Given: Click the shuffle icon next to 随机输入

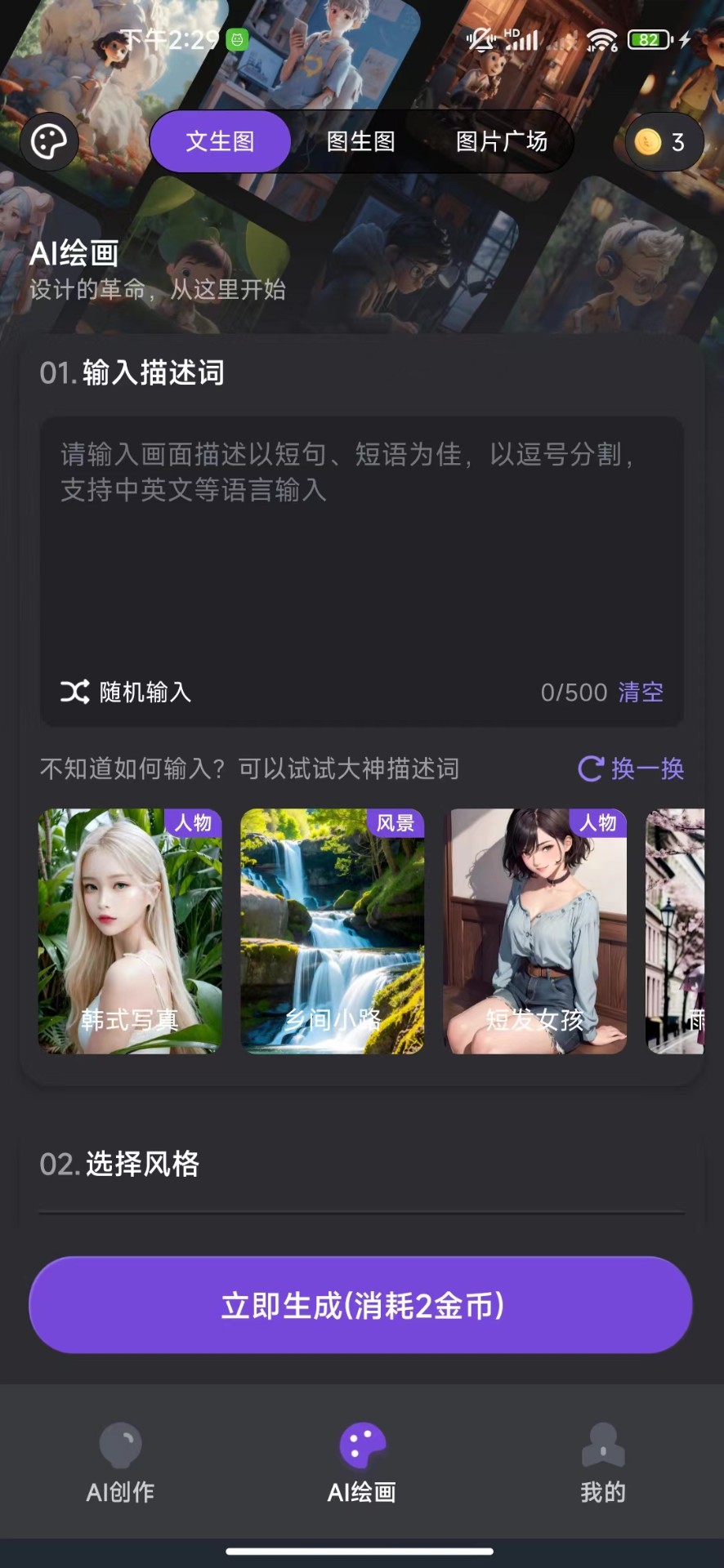Looking at the screenshot, I should [x=74, y=692].
